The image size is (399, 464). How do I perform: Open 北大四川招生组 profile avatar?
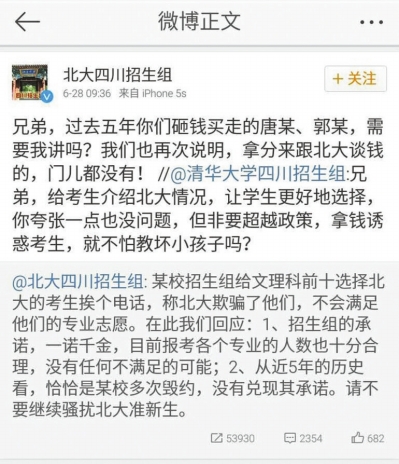[x=32, y=83]
